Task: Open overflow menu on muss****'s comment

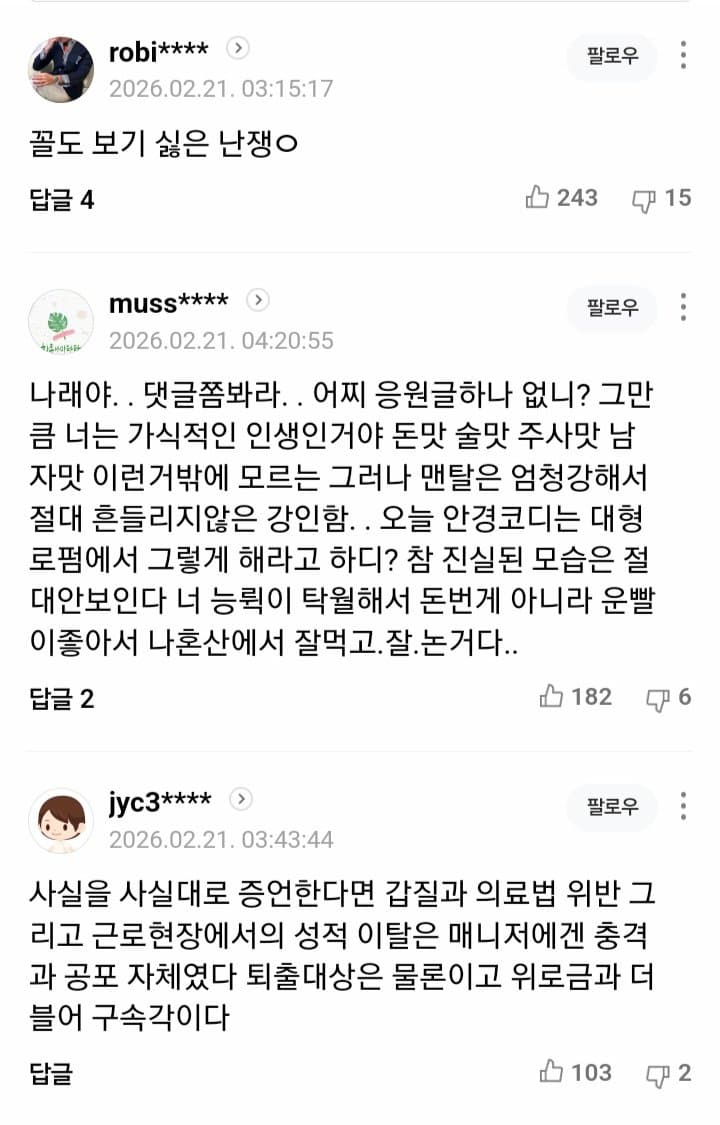Action: click(683, 308)
